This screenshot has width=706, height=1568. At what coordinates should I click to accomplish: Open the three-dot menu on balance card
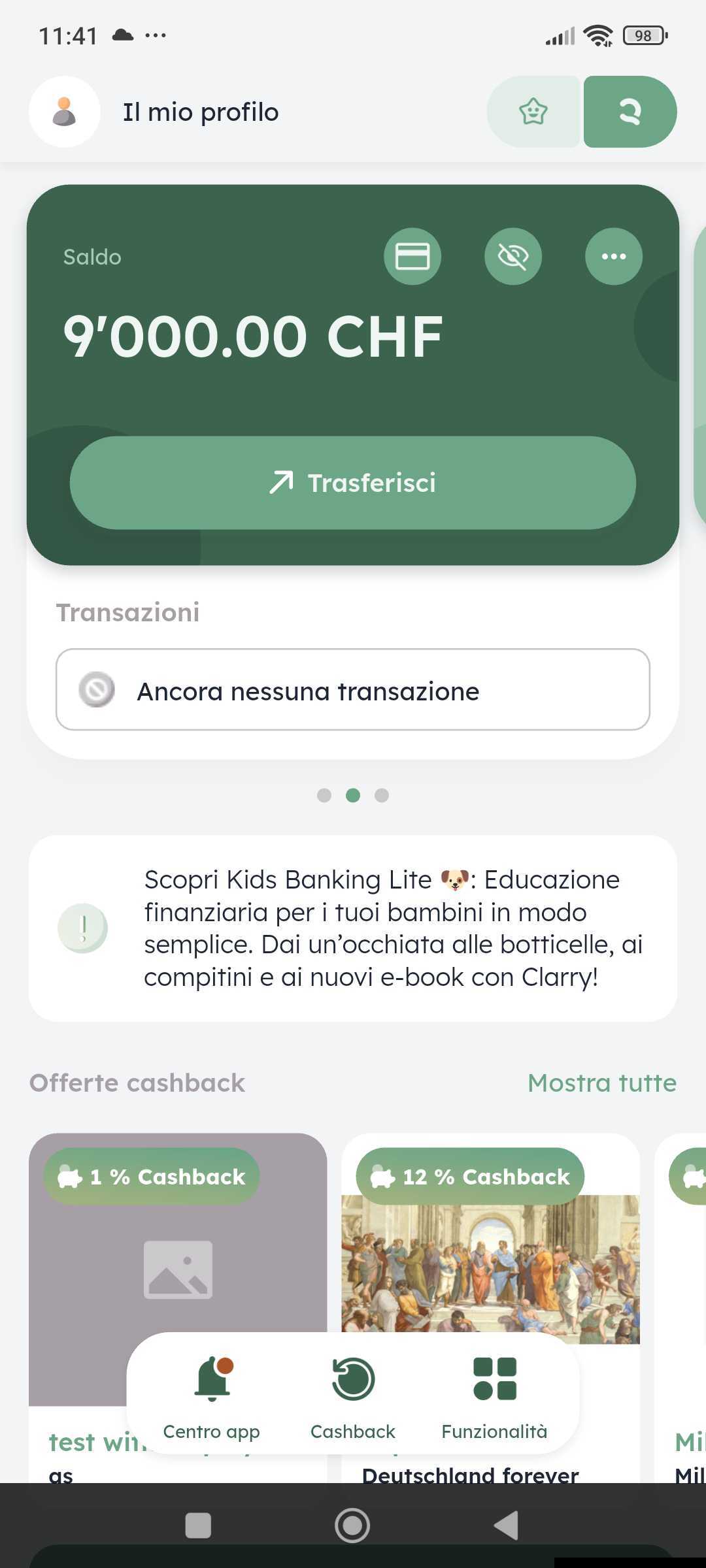(613, 256)
